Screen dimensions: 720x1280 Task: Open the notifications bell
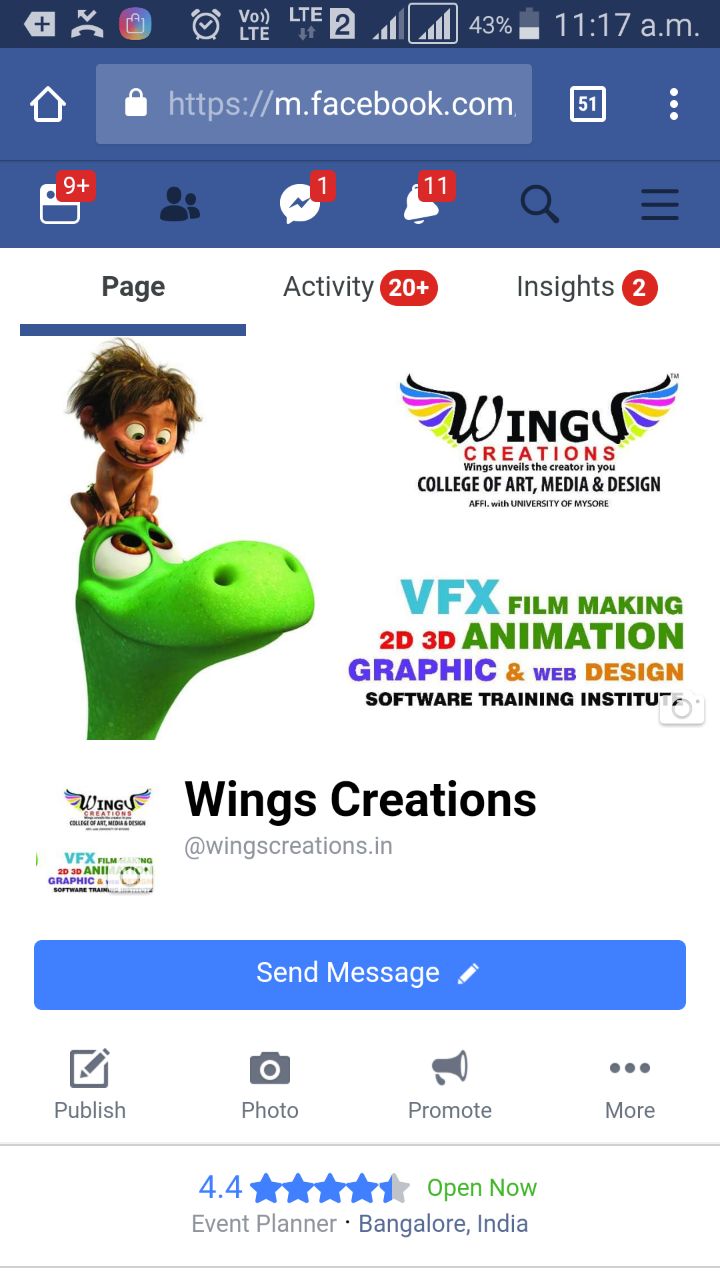[421, 205]
